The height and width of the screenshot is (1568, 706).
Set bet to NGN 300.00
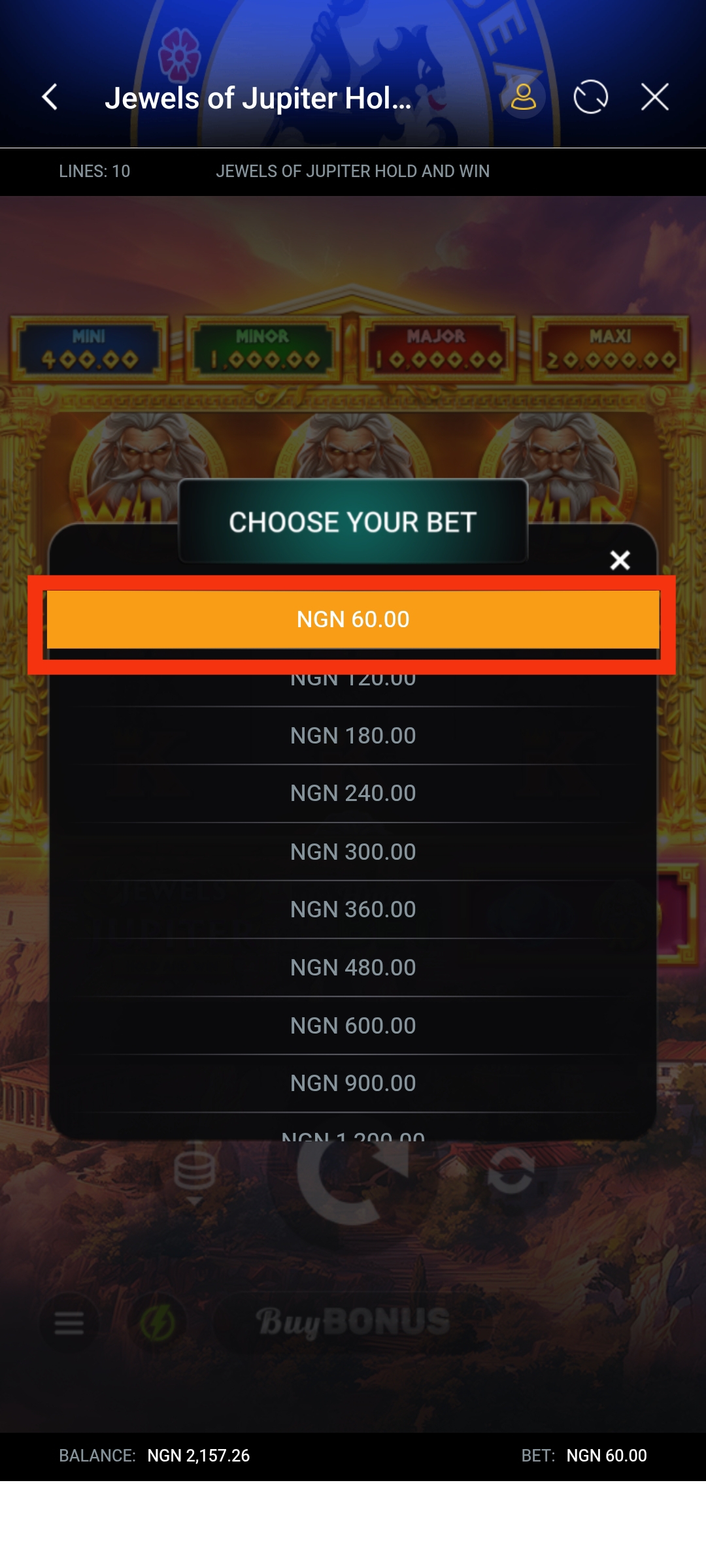pyautogui.click(x=353, y=852)
